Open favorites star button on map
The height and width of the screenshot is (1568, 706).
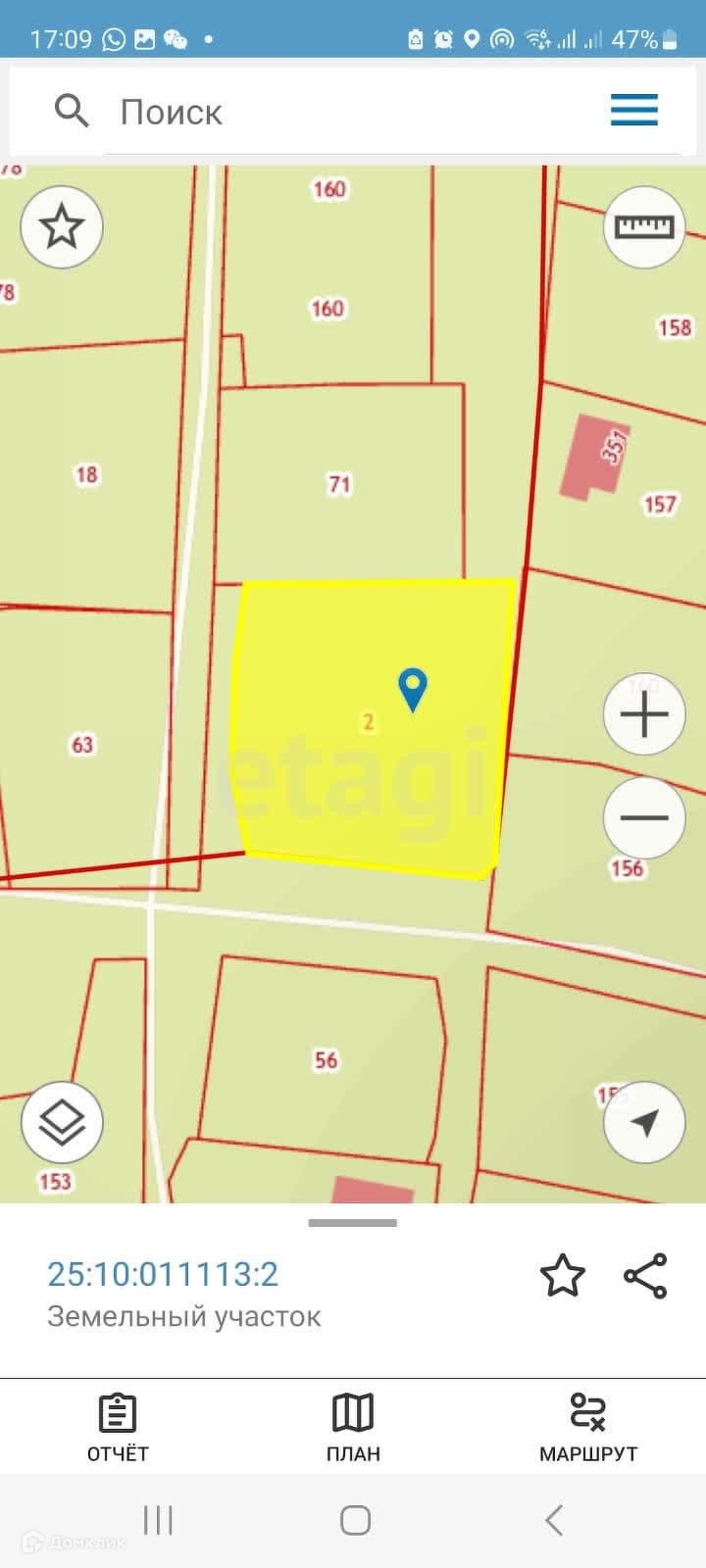62,226
